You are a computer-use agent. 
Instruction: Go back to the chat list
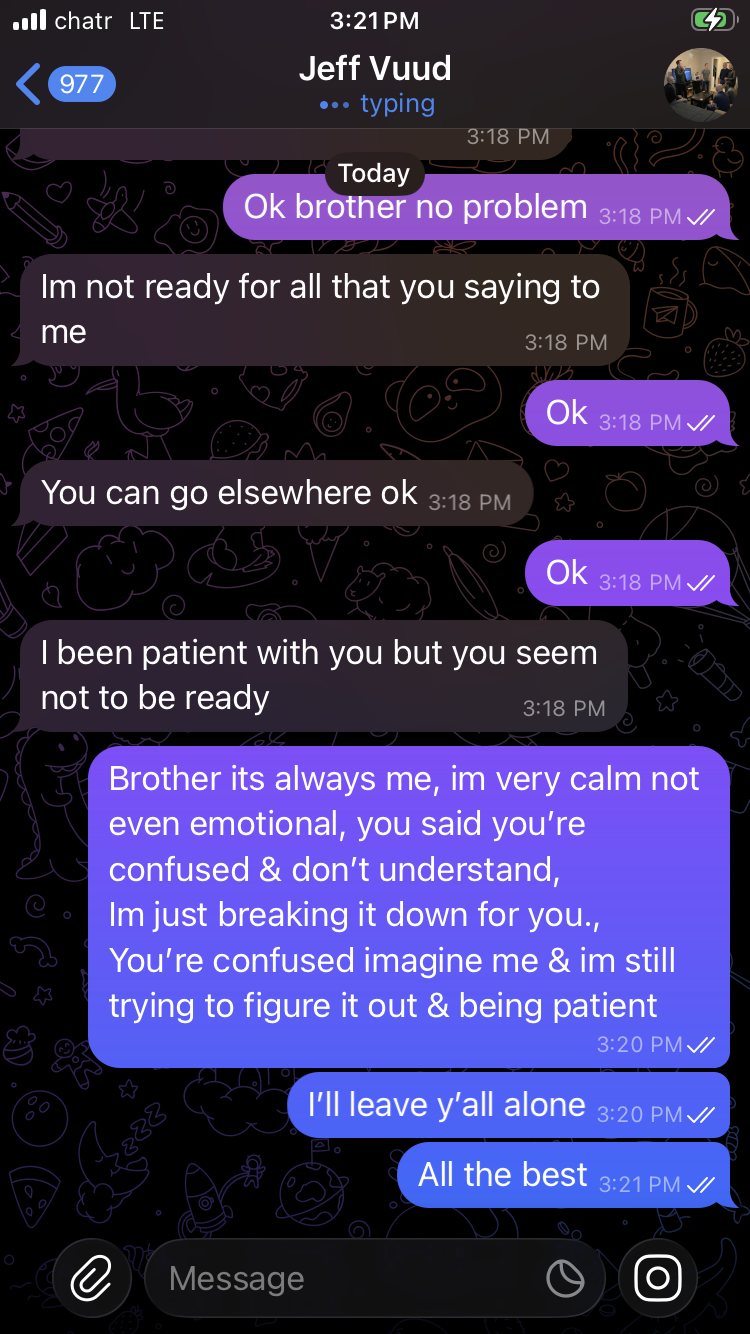coord(62,84)
